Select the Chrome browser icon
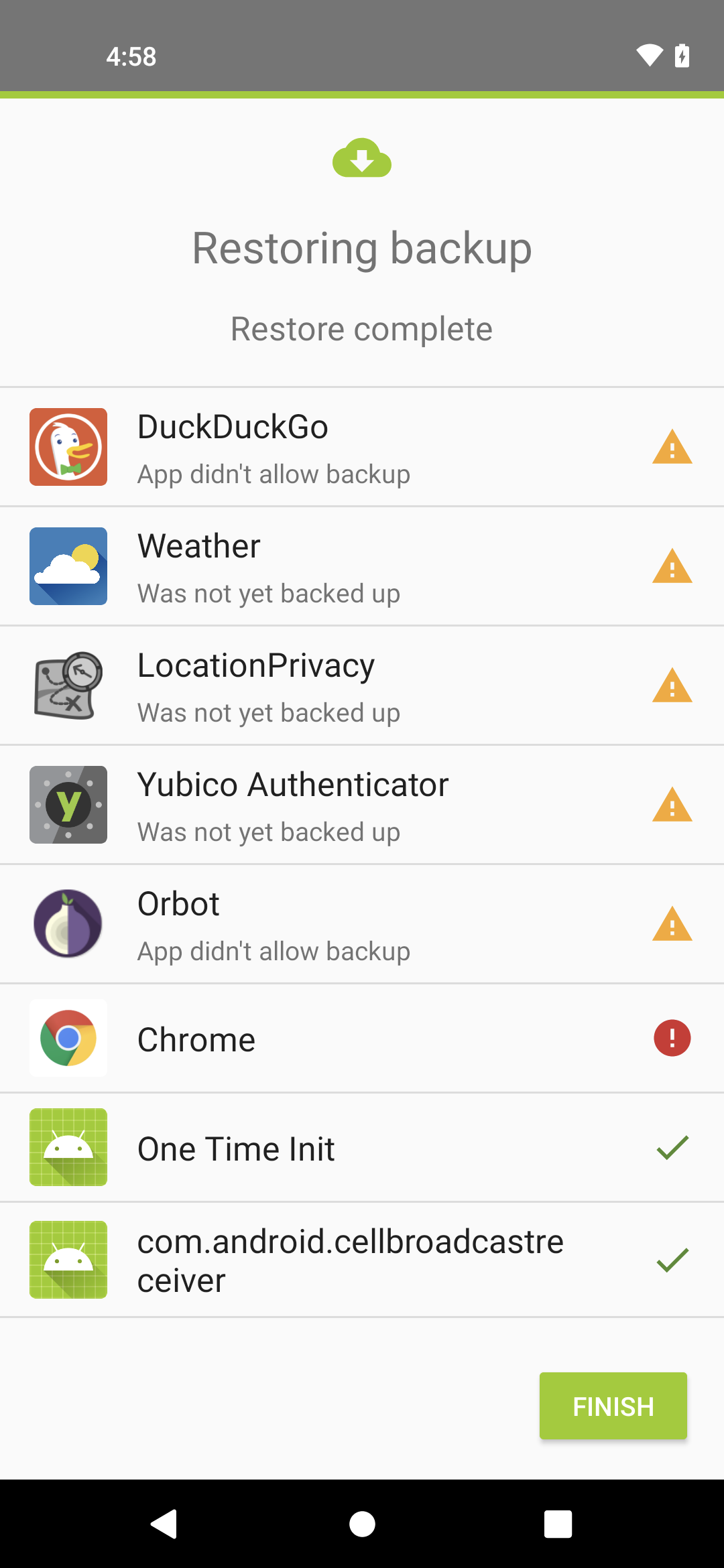The image size is (724, 1568). click(68, 1038)
